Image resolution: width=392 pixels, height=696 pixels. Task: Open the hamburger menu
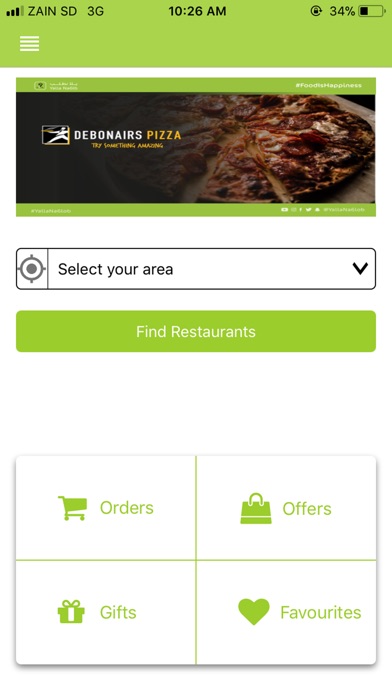point(29,44)
